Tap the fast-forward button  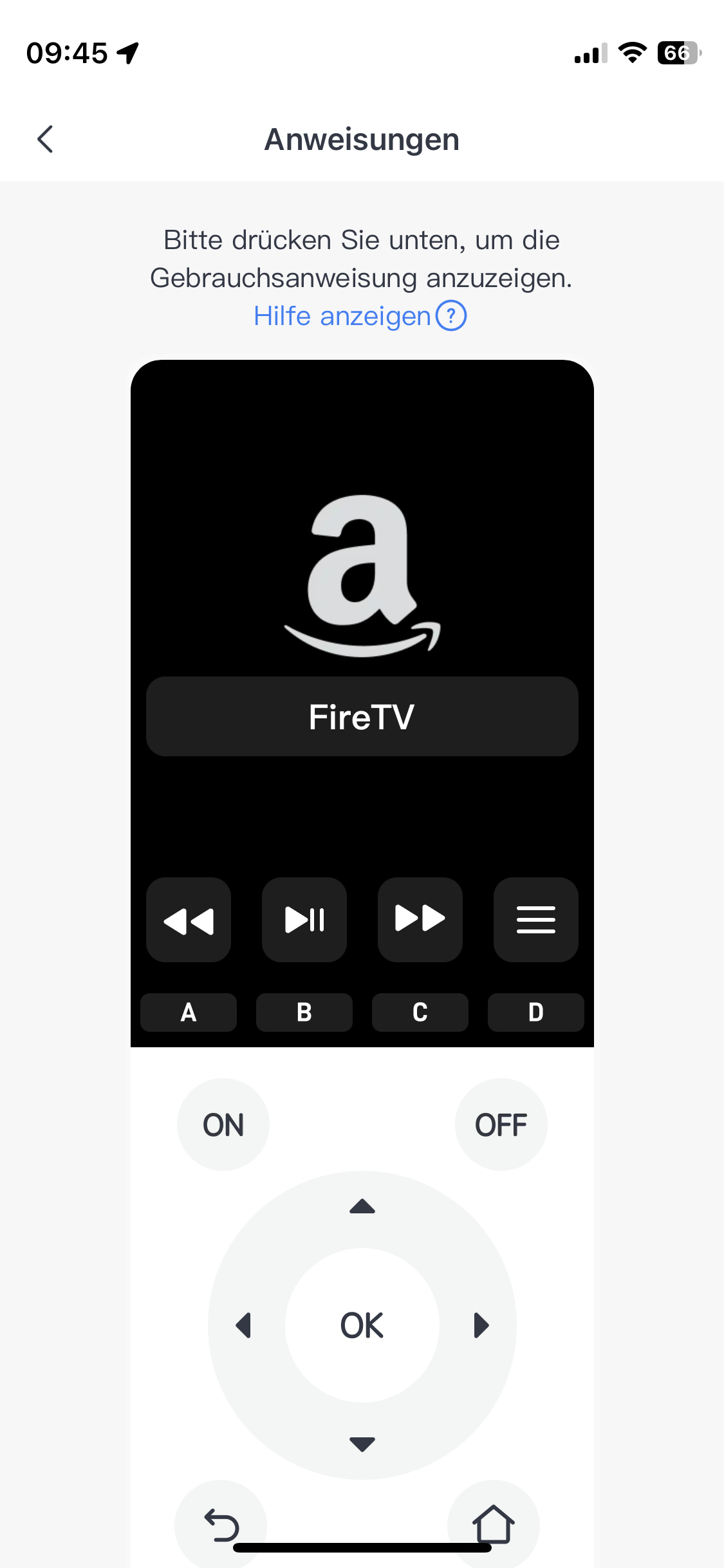click(420, 920)
